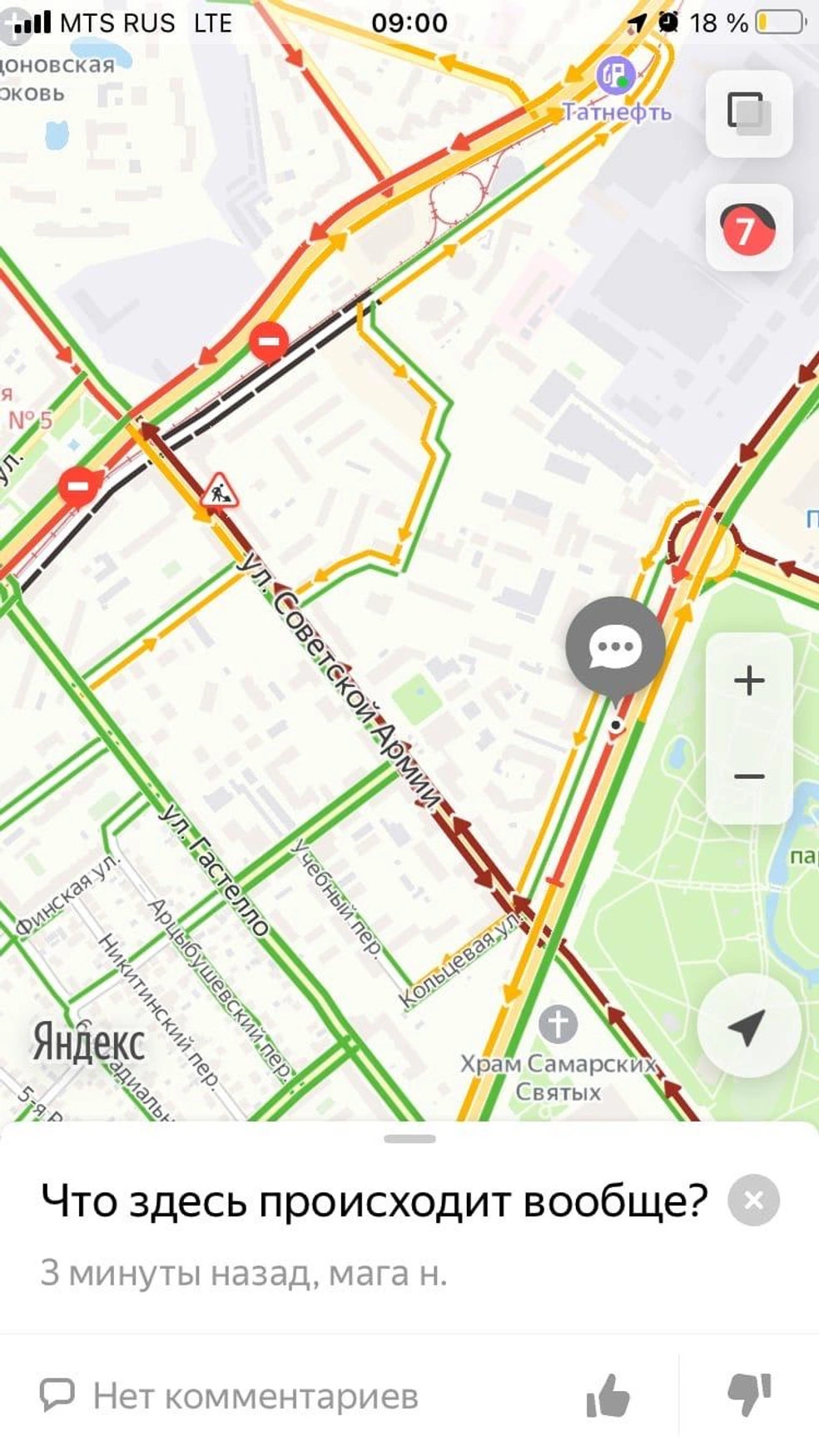Zoom in with the plus button
Viewport: 819px width, 1456px height.
click(749, 681)
